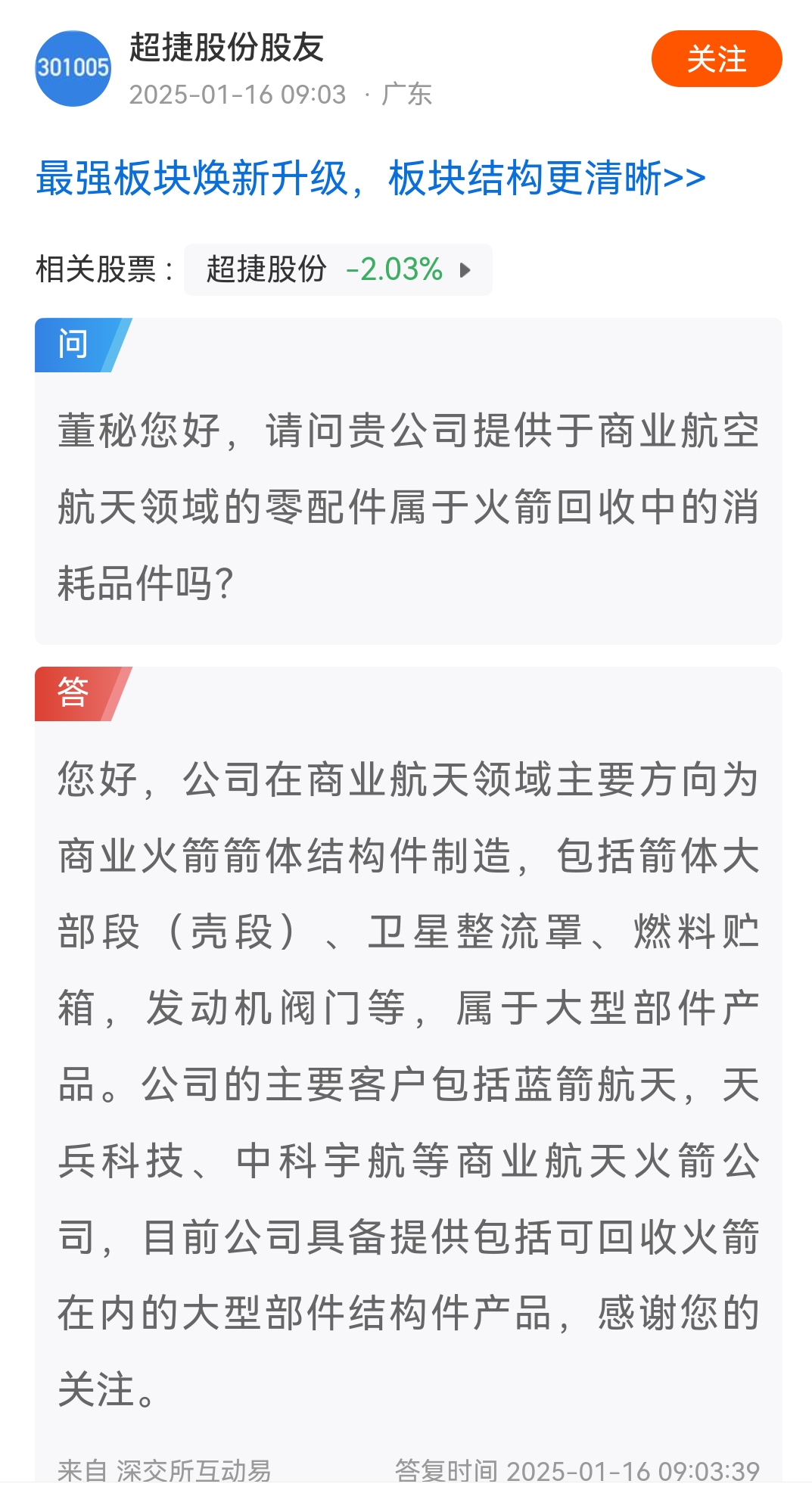Open the 最强板块焕新升级 promo link

click(370, 179)
